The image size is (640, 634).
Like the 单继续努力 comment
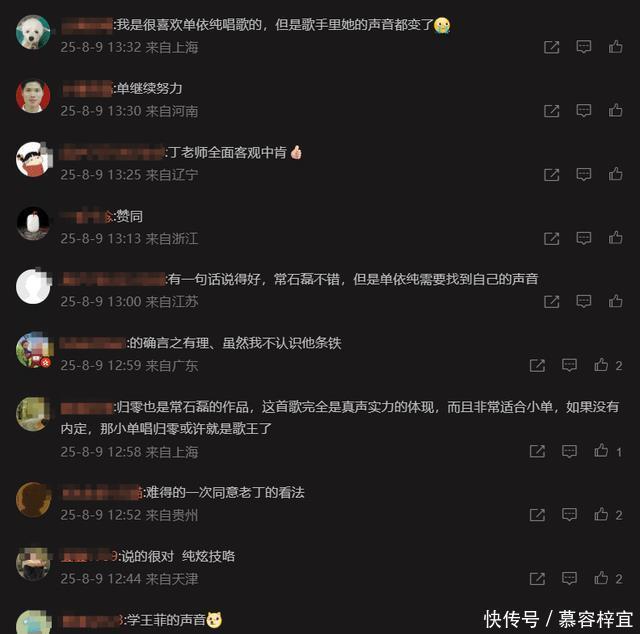click(x=616, y=111)
